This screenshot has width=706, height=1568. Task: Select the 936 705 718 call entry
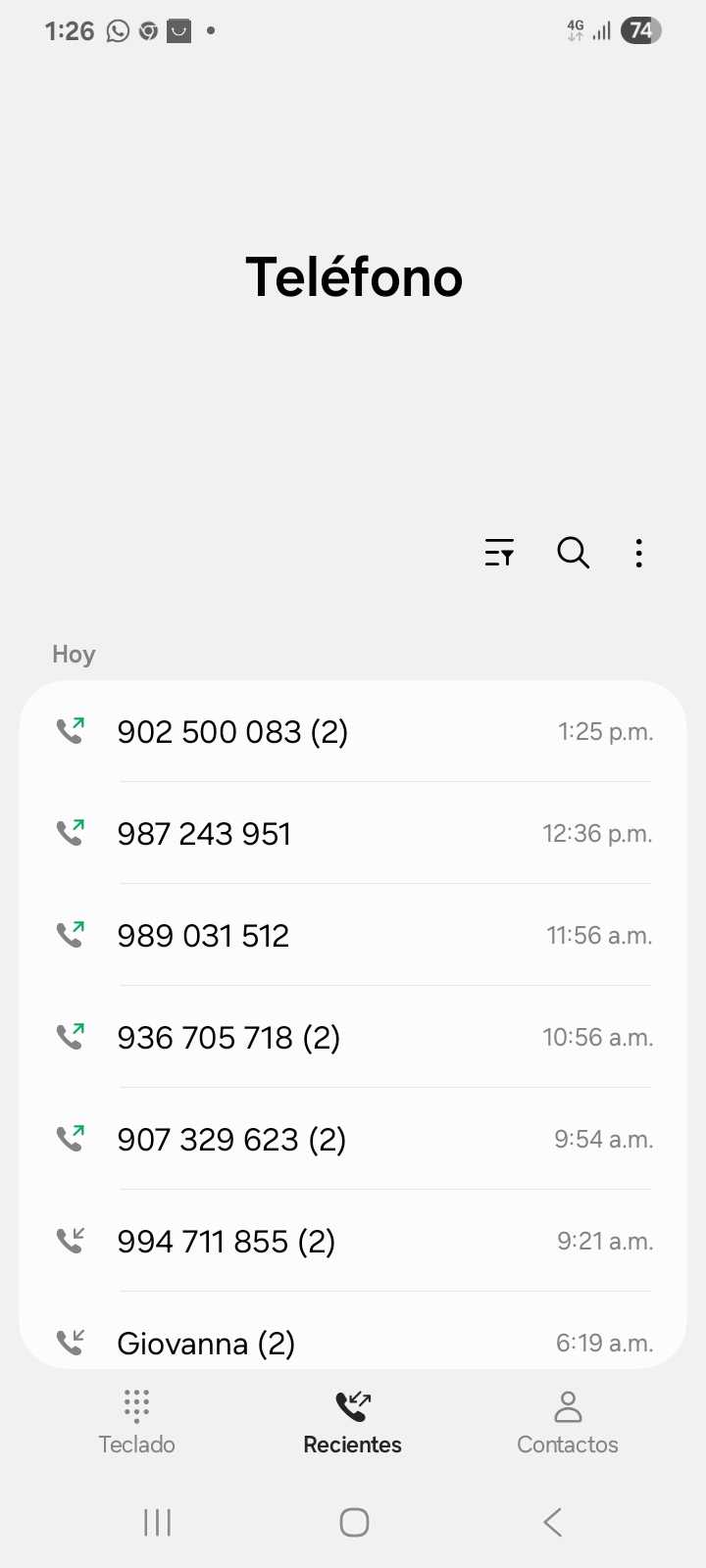(353, 1038)
